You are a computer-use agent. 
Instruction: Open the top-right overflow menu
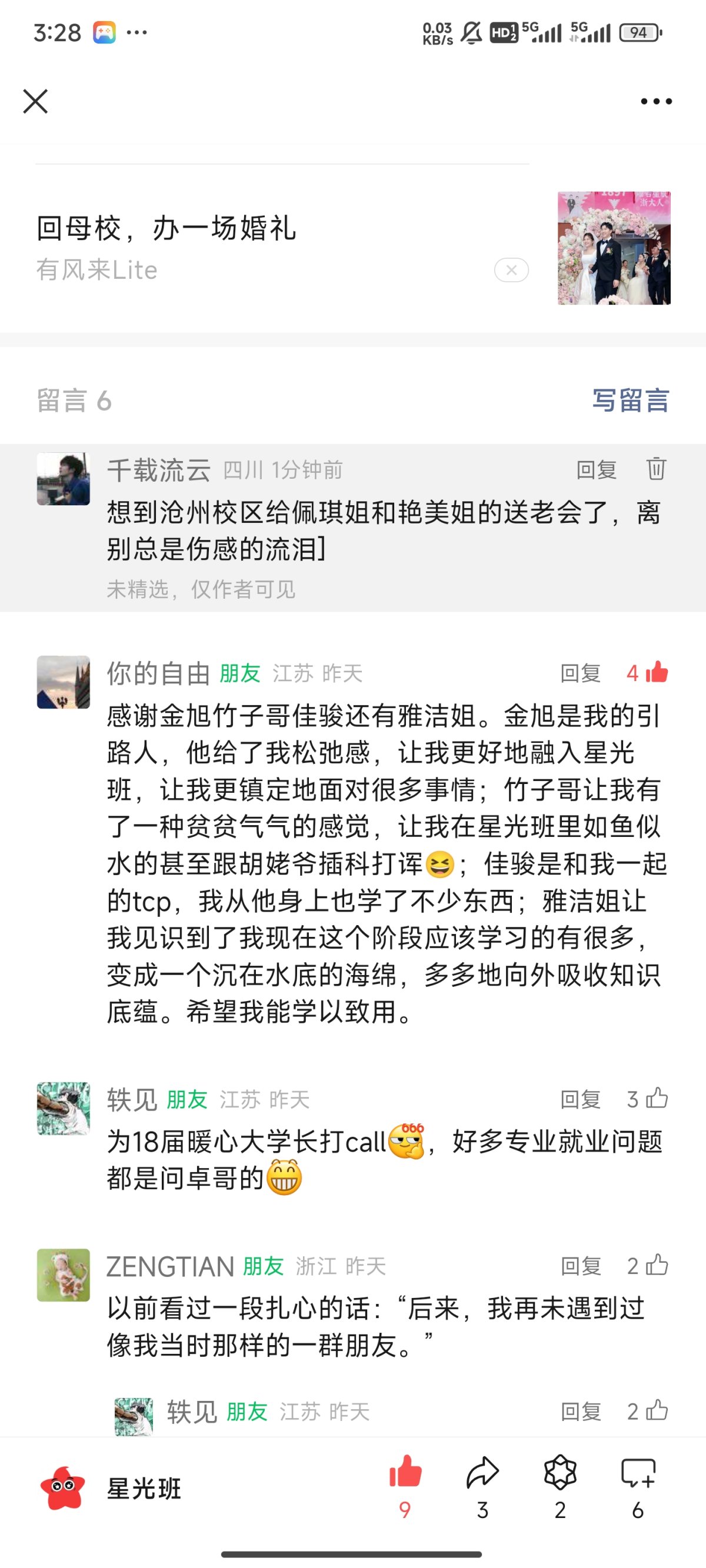click(x=655, y=102)
